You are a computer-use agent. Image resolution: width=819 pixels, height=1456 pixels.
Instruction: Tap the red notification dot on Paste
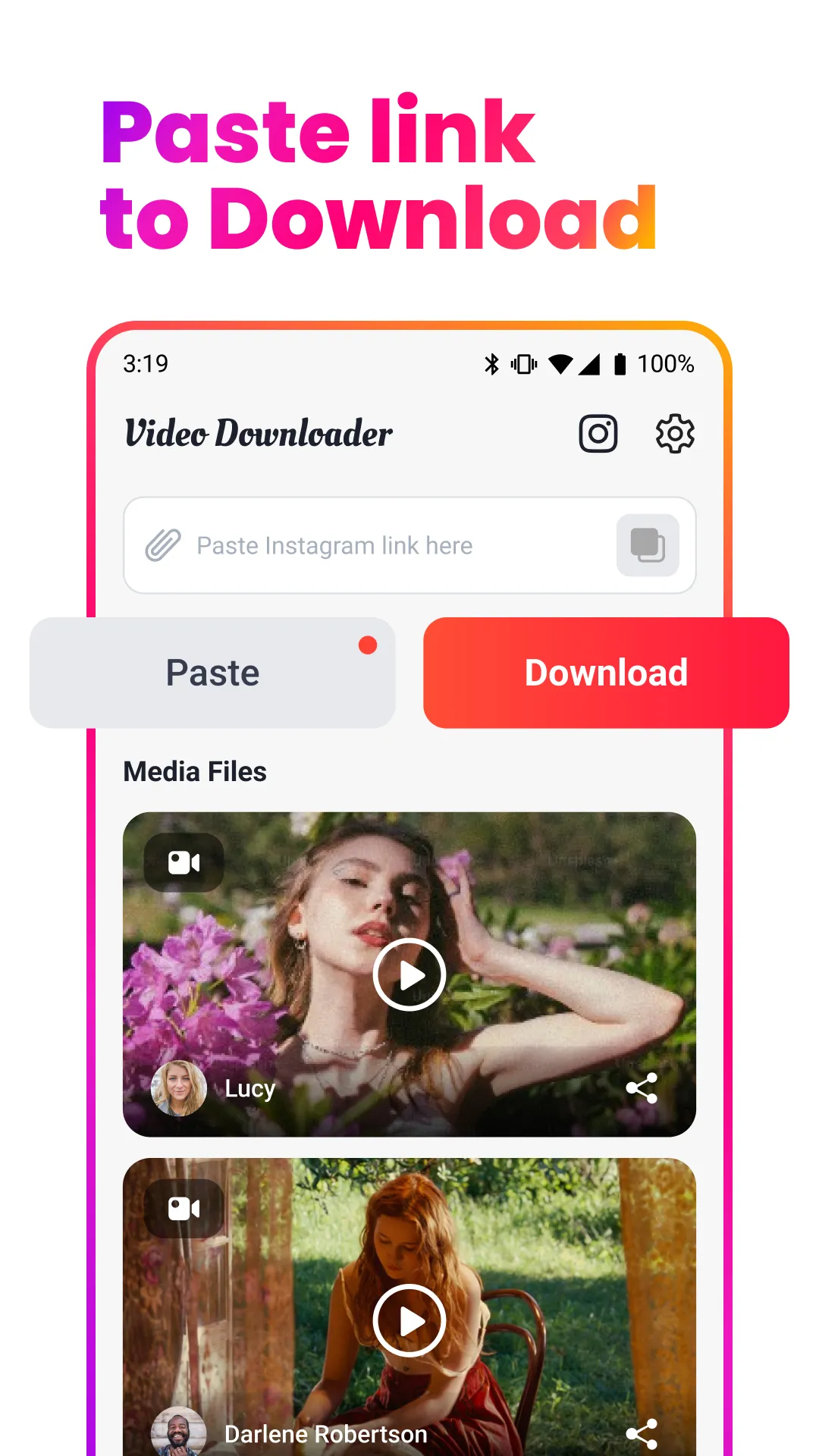click(x=369, y=645)
